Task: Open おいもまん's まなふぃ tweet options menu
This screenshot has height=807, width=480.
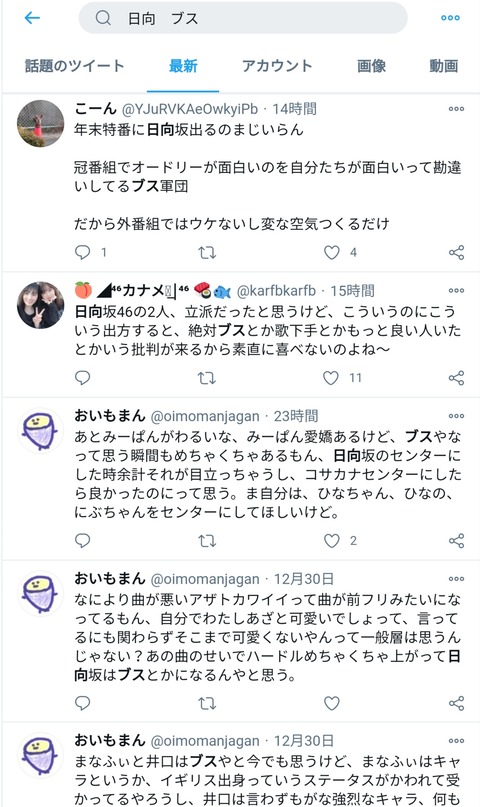Action: tap(456, 741)
